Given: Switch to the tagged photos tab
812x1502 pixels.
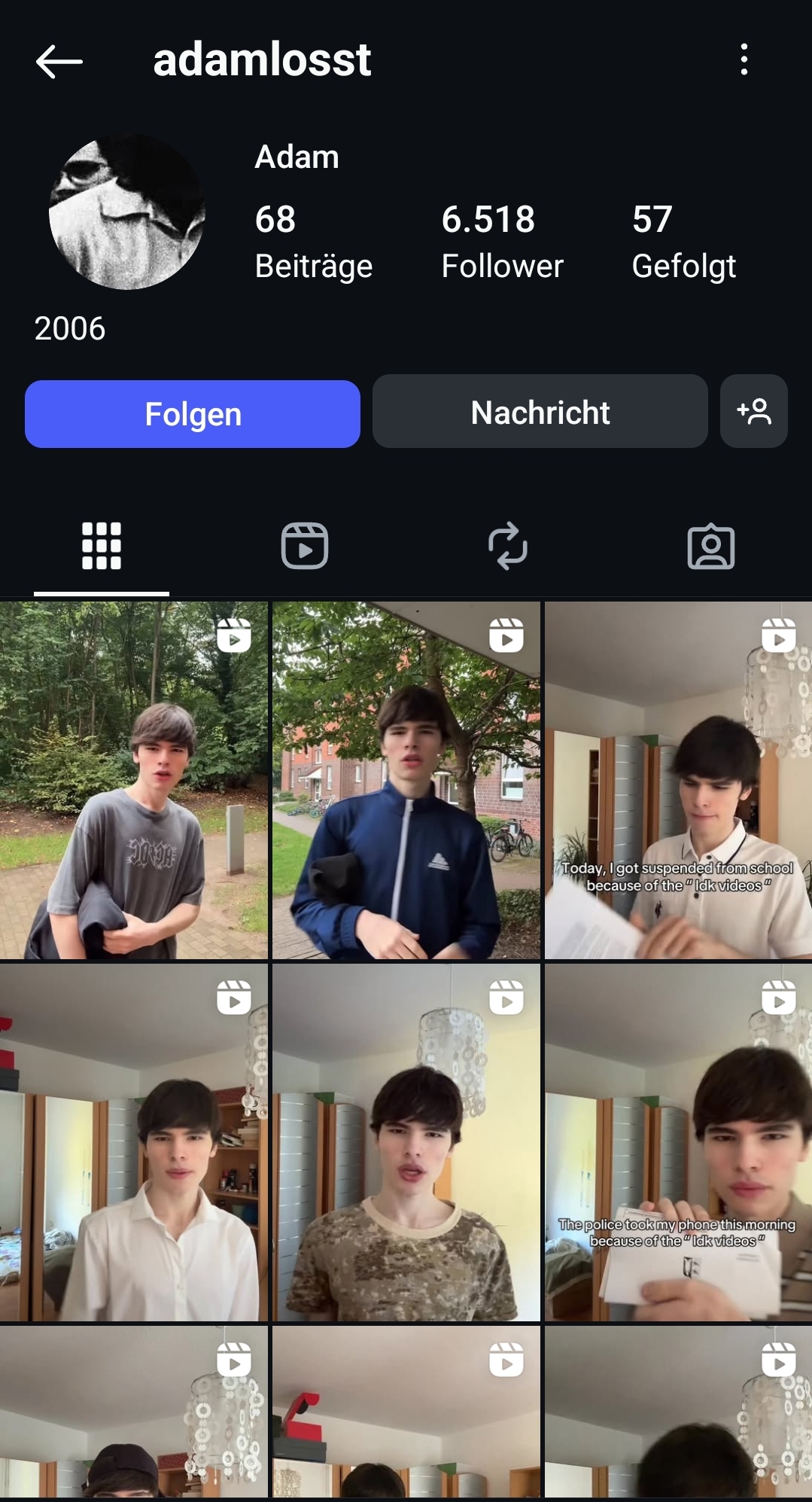Looking at the screenshot, I should pyautogui.click(x=710, y=546).
